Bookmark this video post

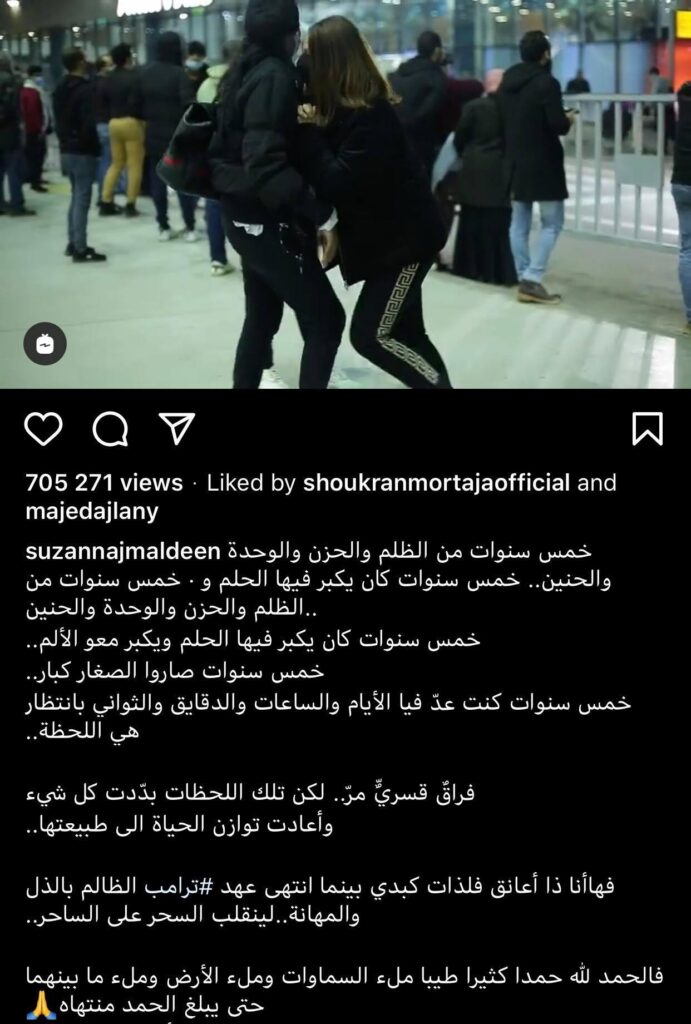click(647, 429)
